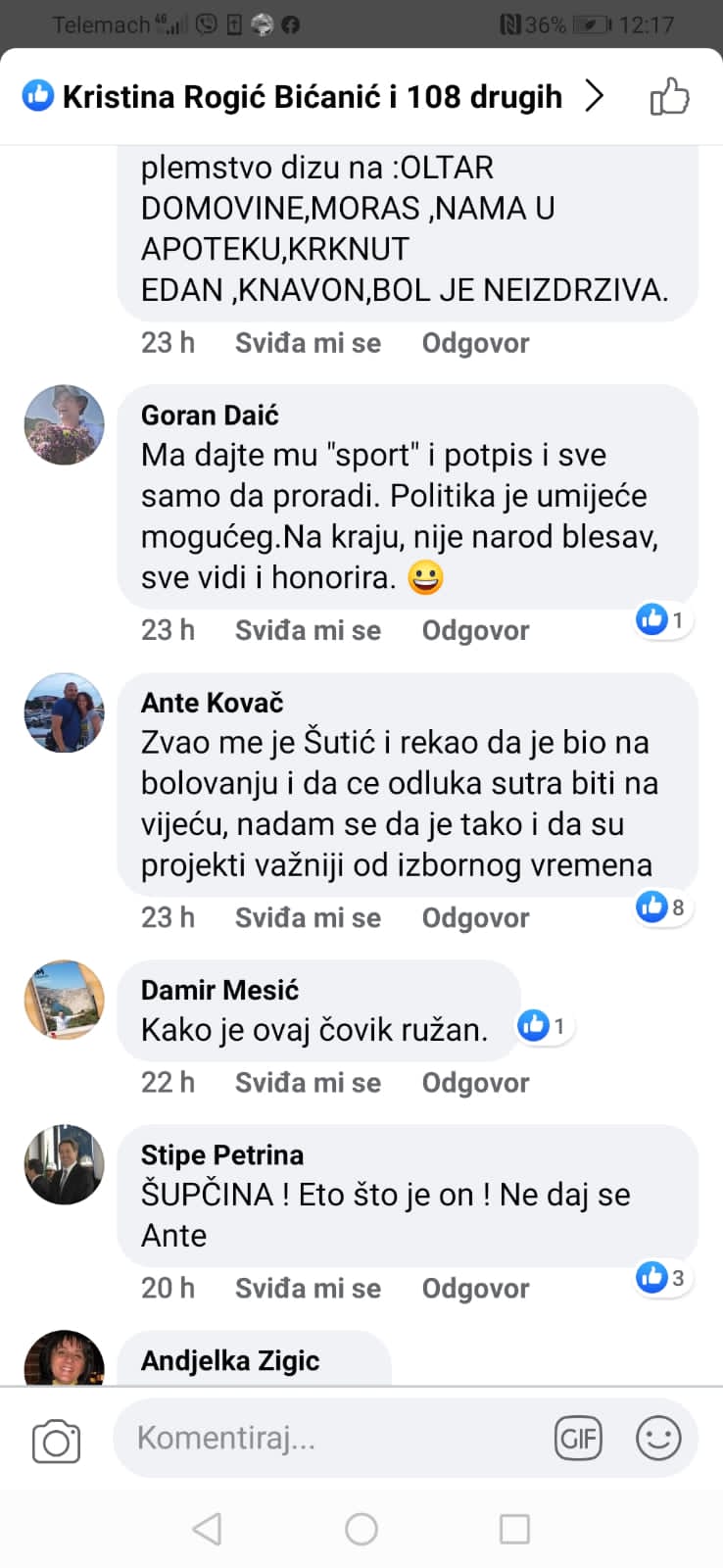Open the emoji picker
Viewport: 723px width, 1568px height.
click(x=658, y=1438)
